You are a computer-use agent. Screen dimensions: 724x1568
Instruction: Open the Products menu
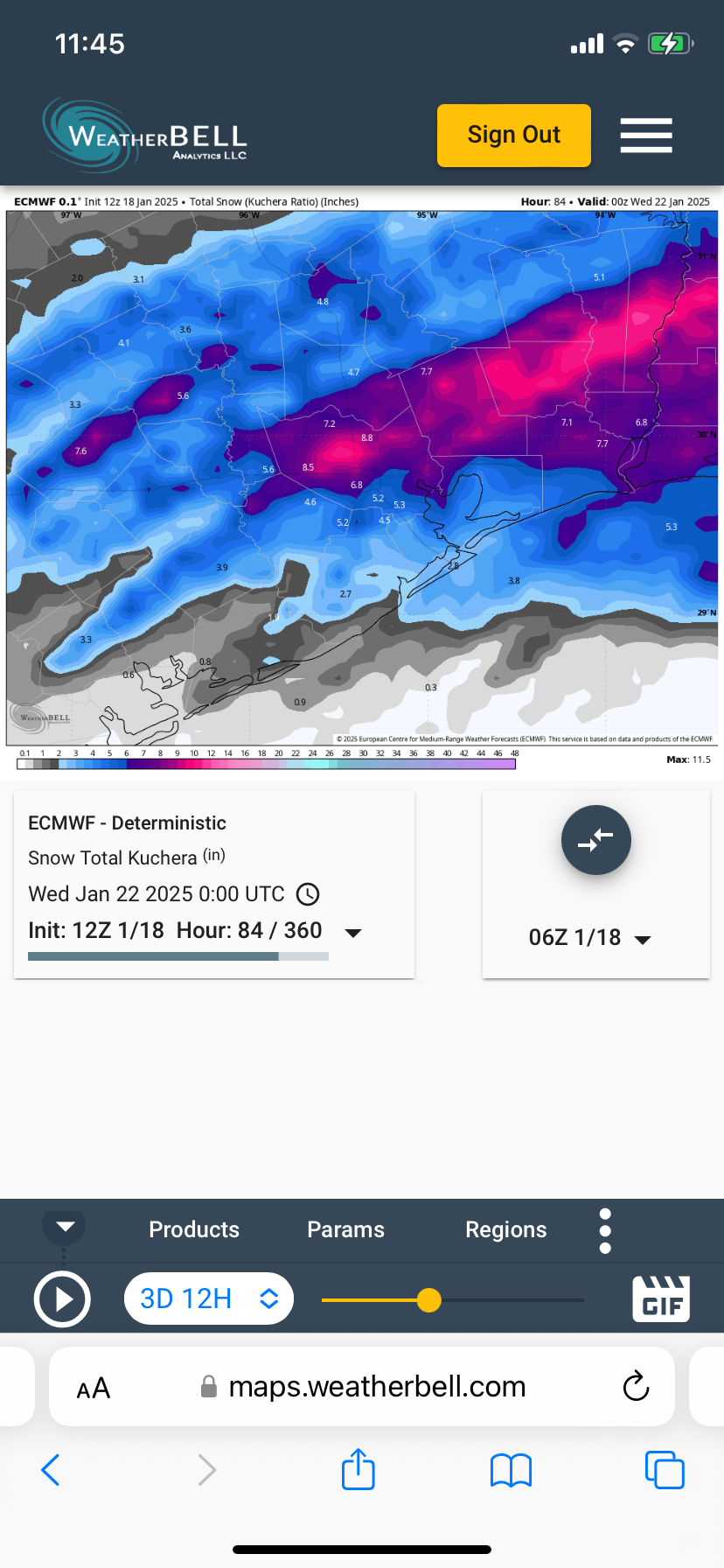(x=194, y=1229)
